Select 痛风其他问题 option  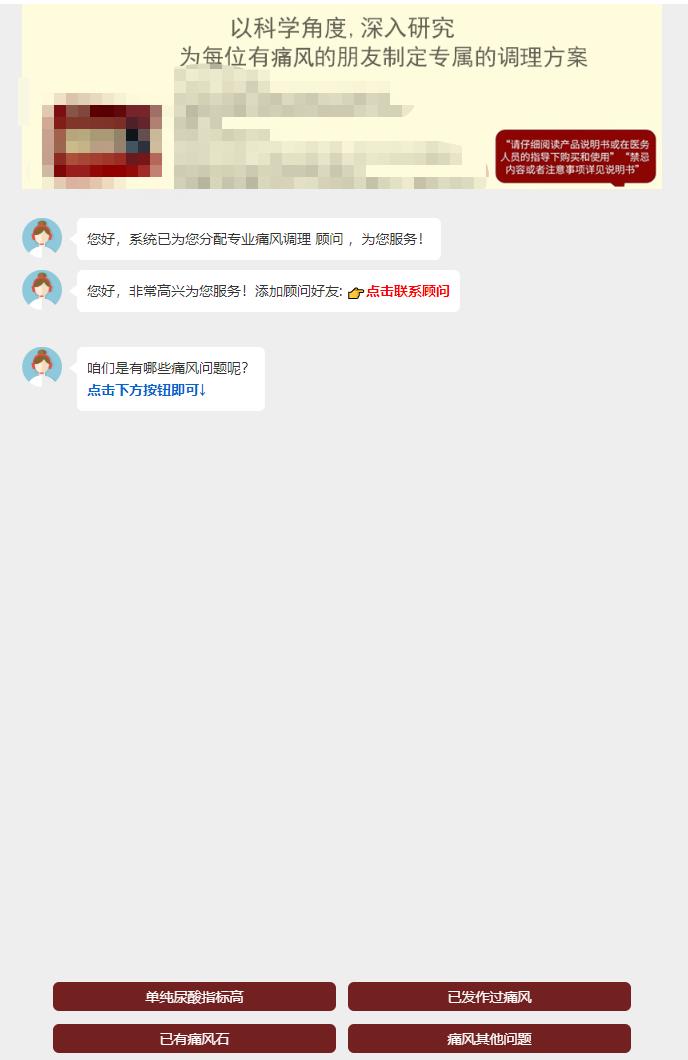click(489, 1039)
